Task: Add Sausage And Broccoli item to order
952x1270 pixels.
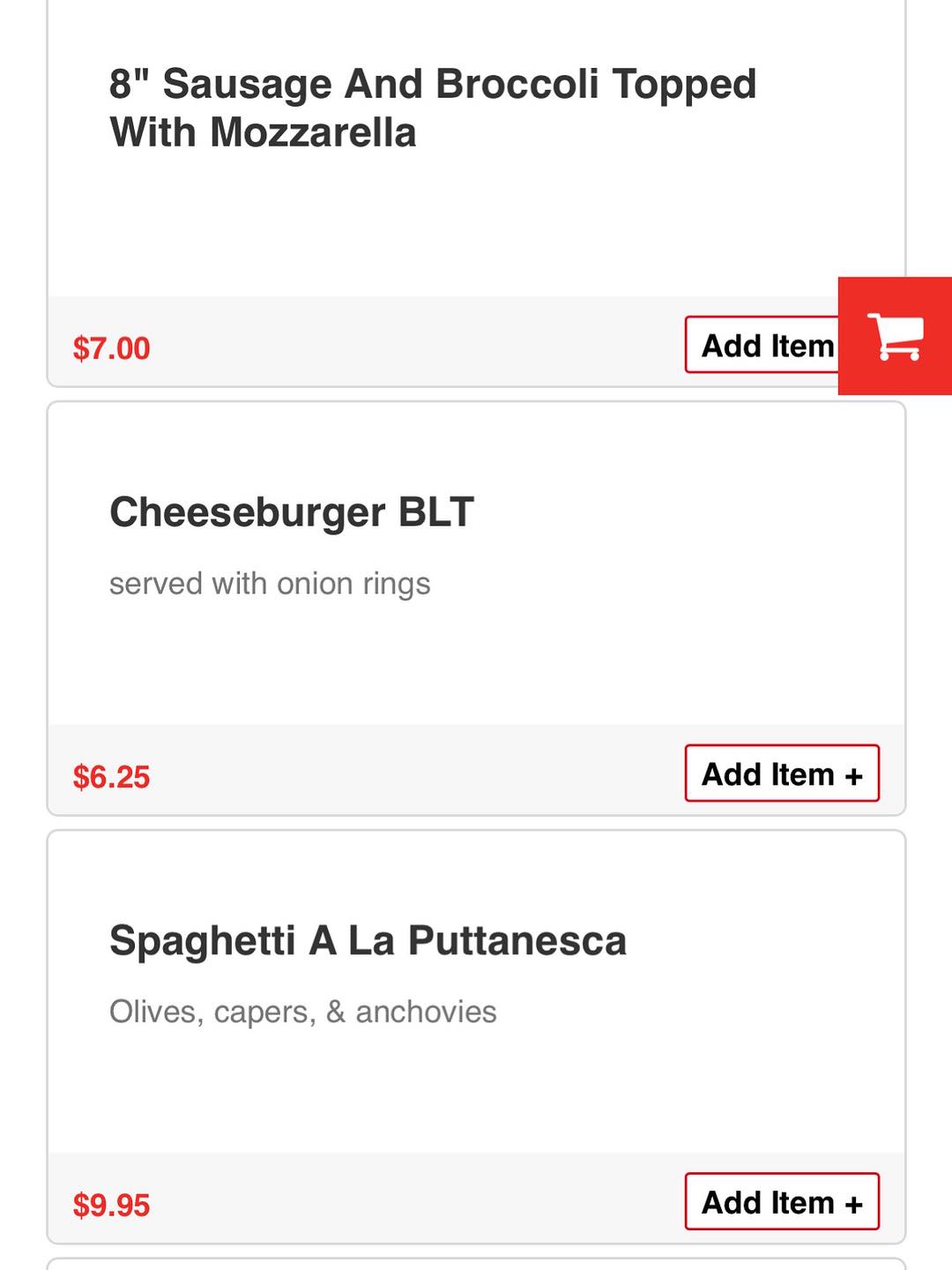Action: coord(762,345)
